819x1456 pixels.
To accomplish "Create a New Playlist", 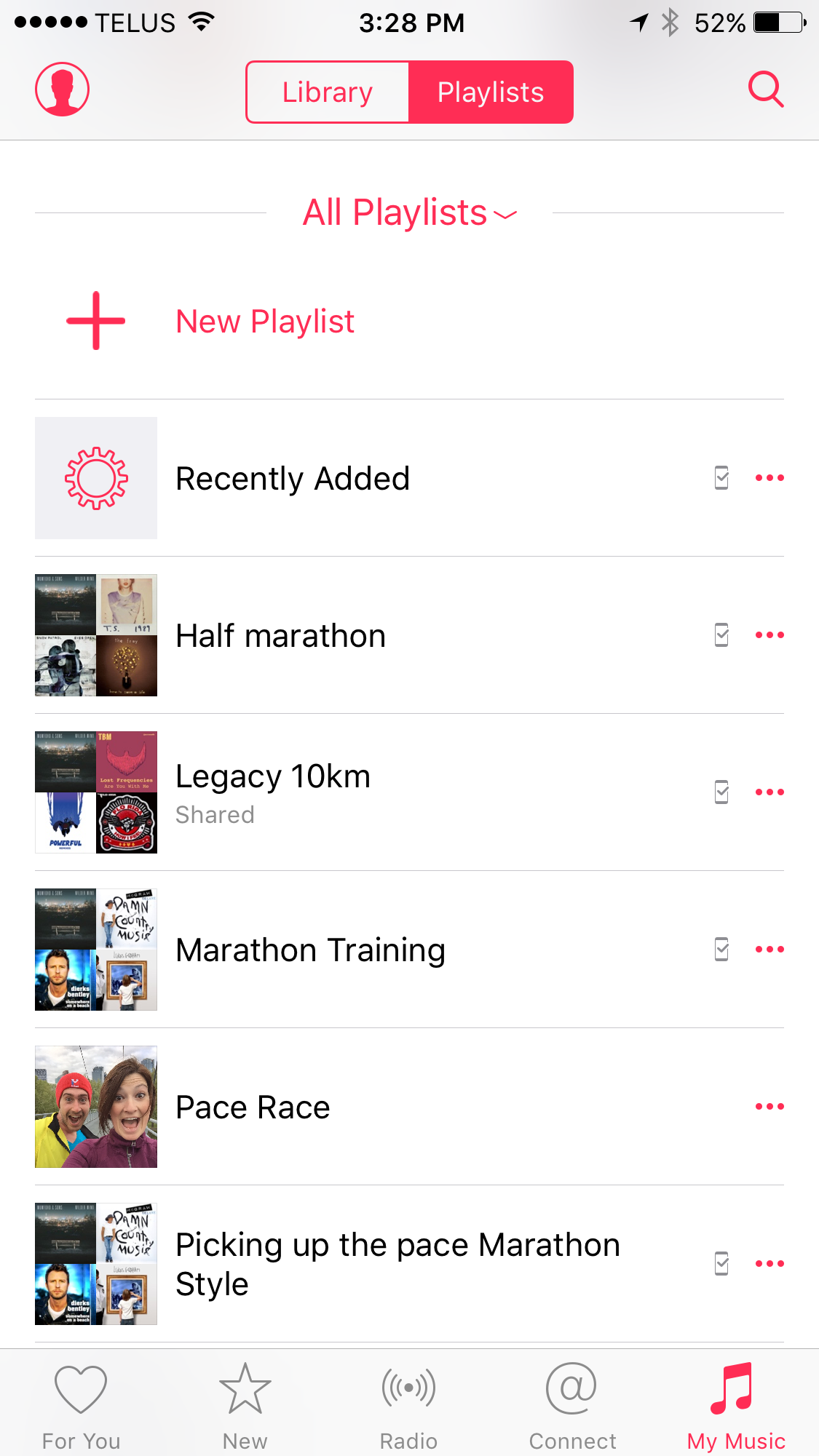I will coord(265,322).
